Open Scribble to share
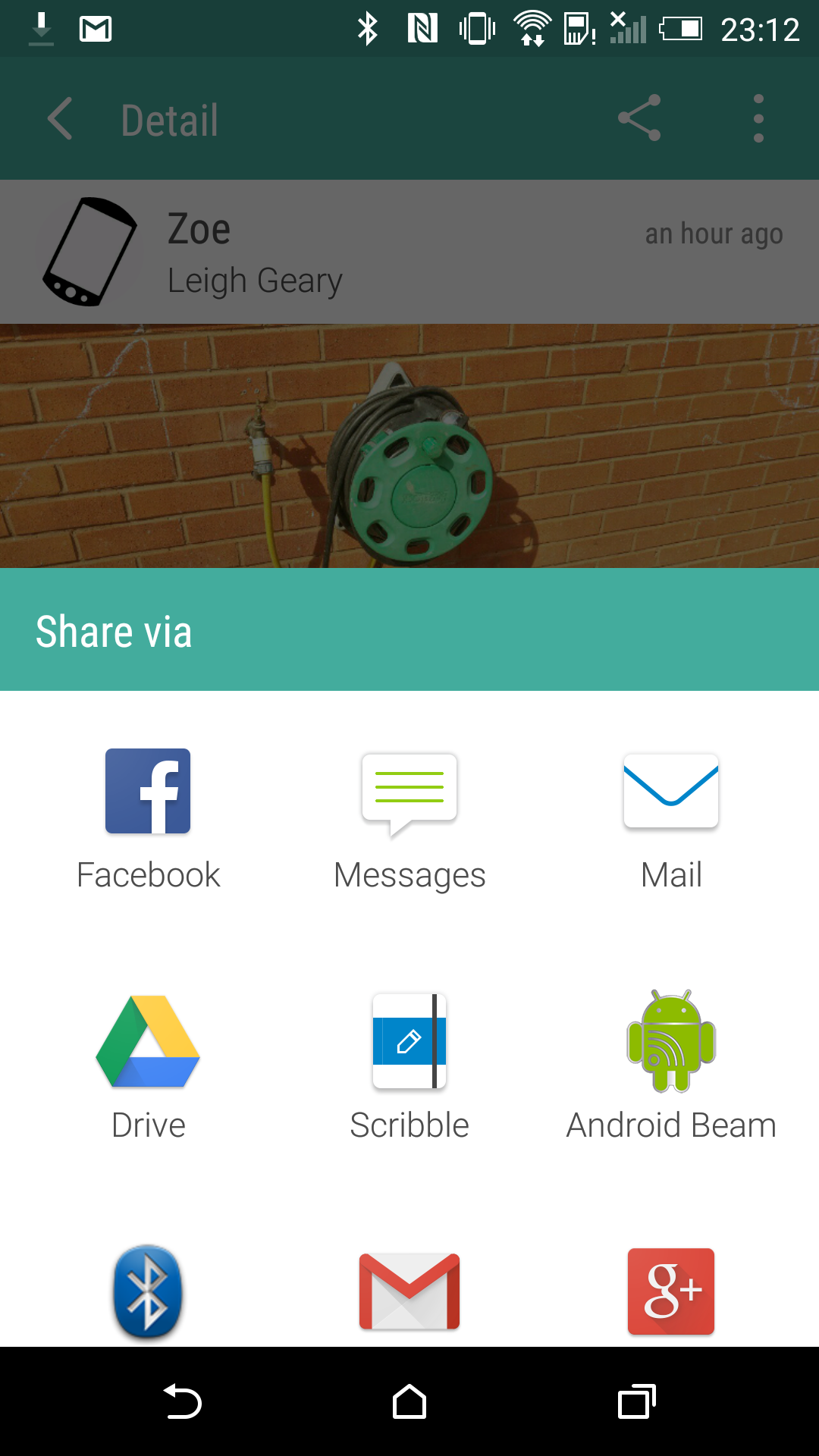Viewport: 819px width, 1456px height. (409, 1066)
